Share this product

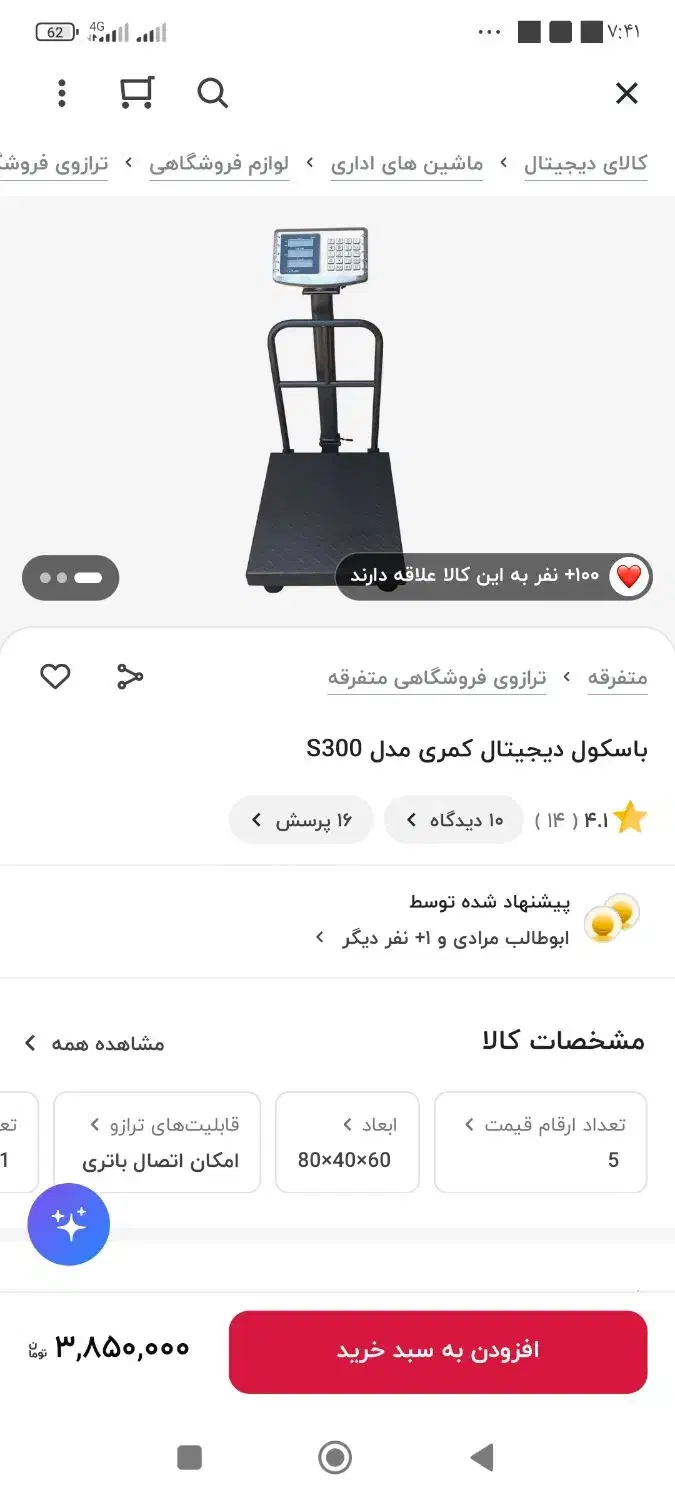[x=130, y=677]
